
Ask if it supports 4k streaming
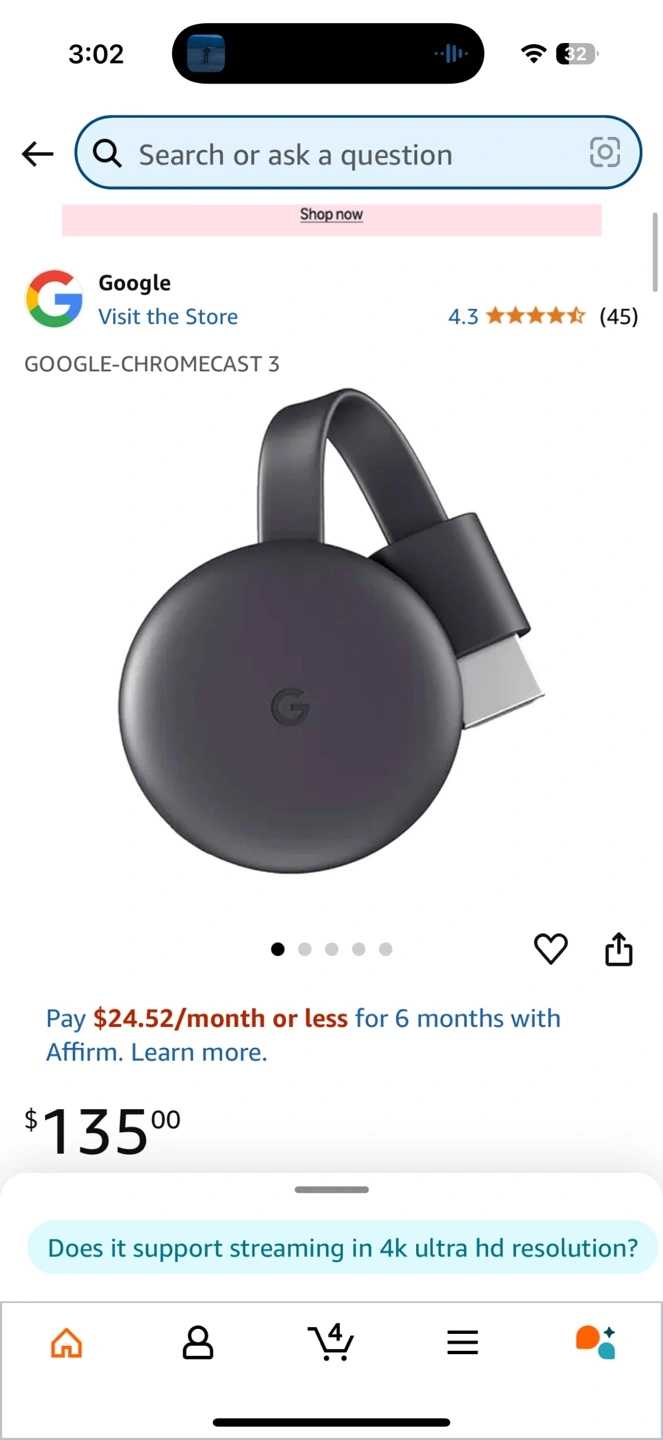(343, 1248)
